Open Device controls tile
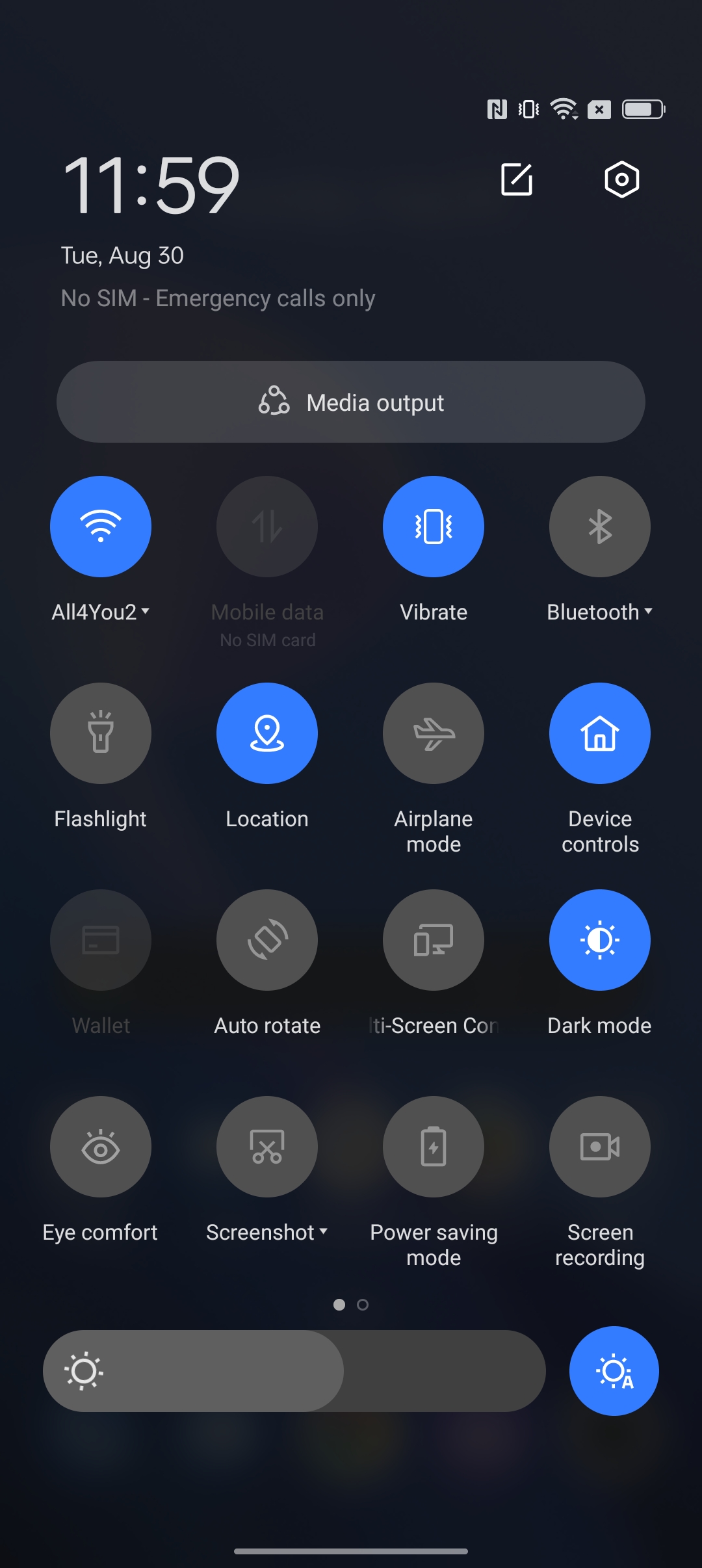Image resolution: width=702 pixels, height=1568 pixels. 599,733
